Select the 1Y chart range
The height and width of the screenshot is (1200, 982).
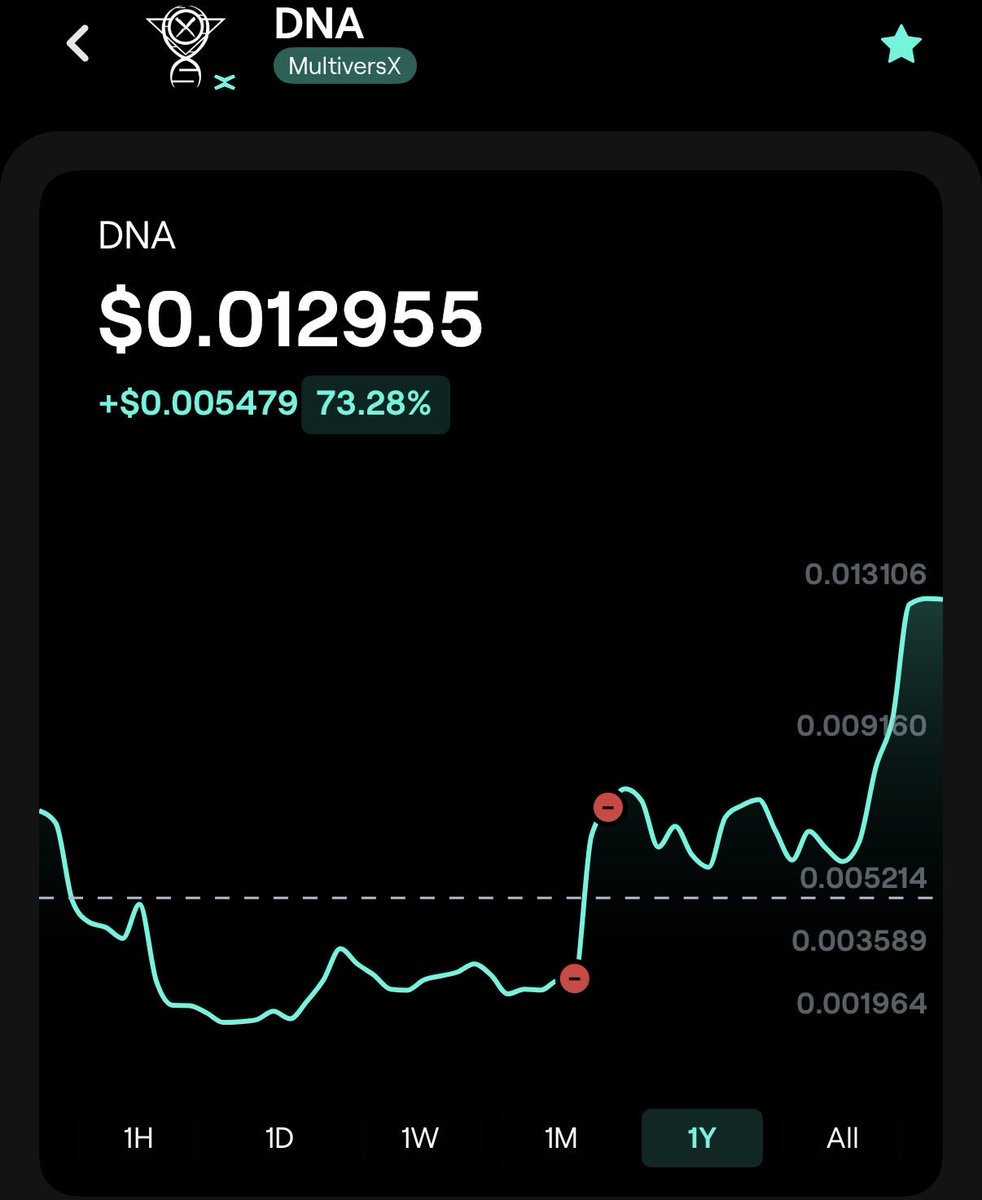[x=702, y=1138]
